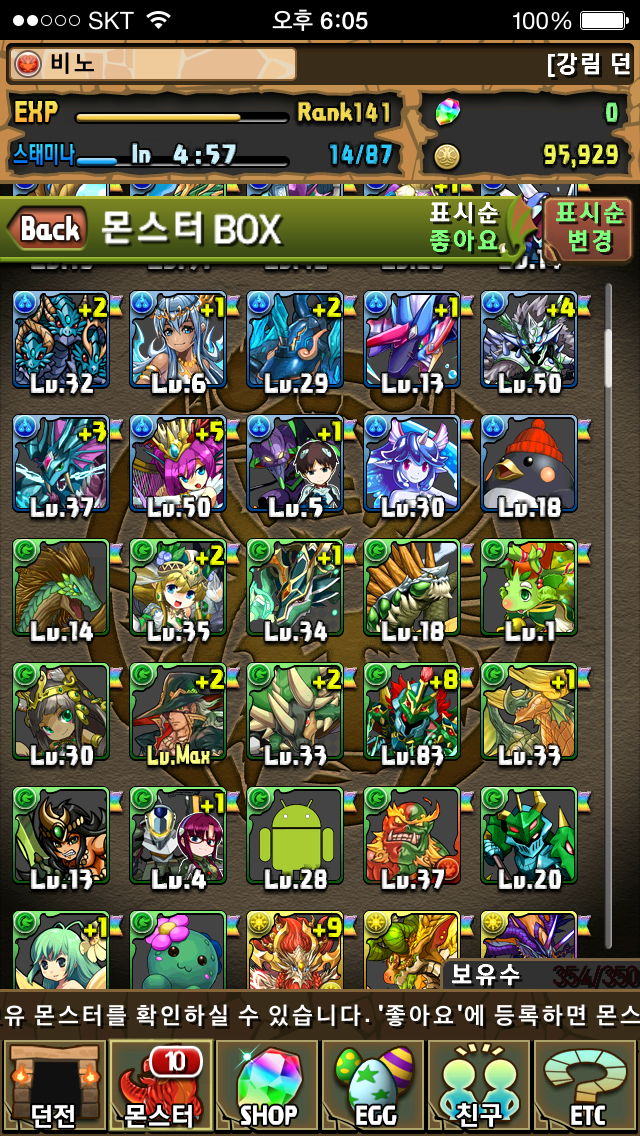
Task: Open the Lv.4 green monster
Action: point(178,836)
